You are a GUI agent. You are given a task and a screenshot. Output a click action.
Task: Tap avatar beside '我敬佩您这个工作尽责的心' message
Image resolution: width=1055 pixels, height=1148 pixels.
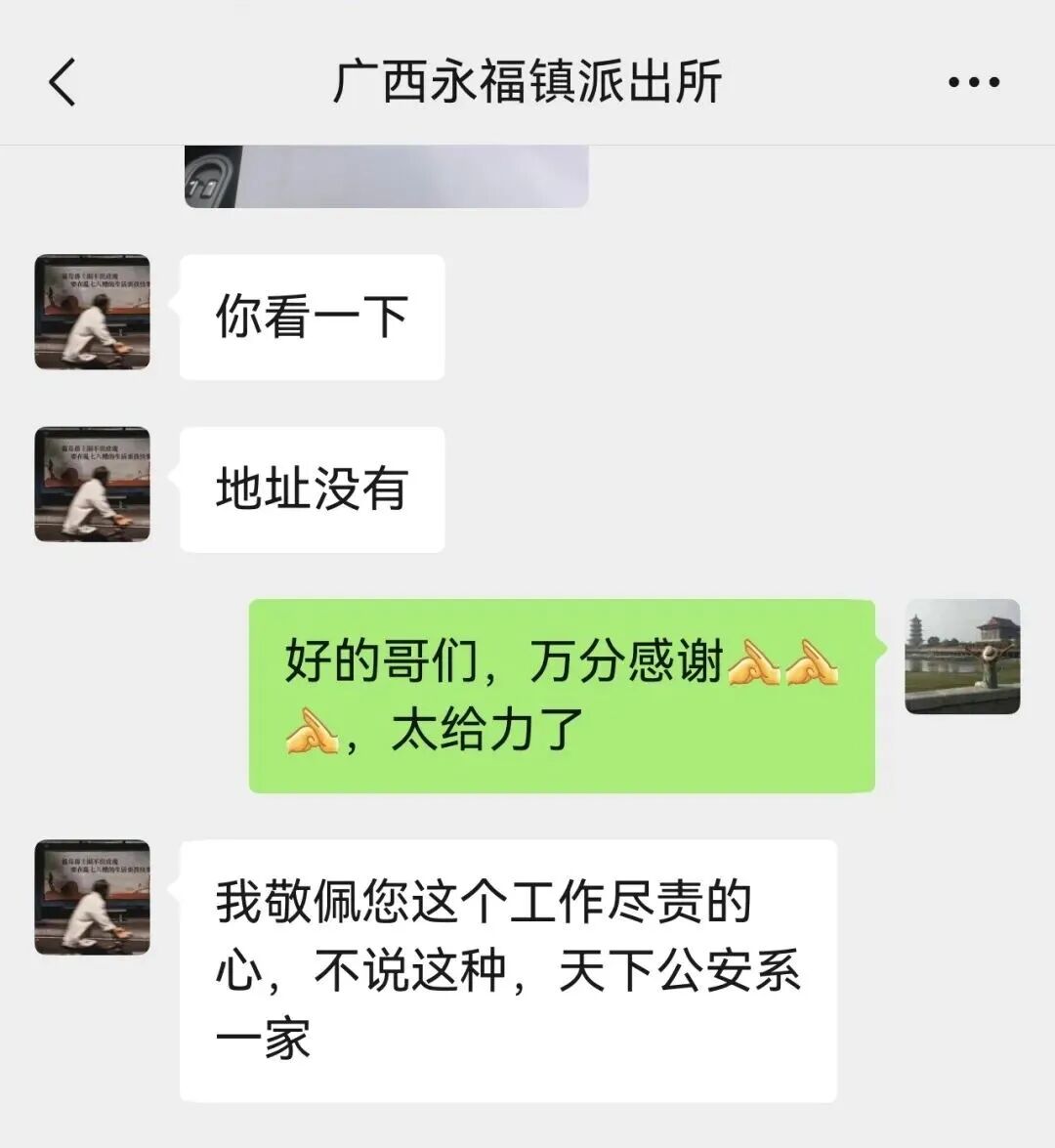(93, 897)
